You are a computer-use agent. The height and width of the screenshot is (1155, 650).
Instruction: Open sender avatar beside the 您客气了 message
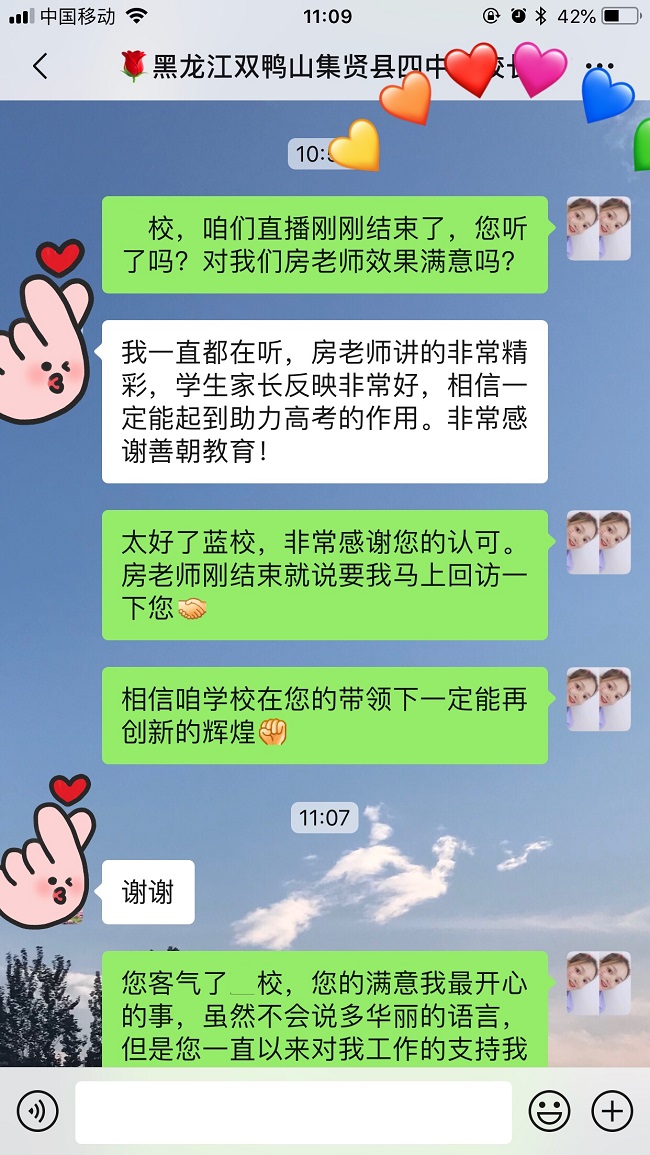[598, 983]
